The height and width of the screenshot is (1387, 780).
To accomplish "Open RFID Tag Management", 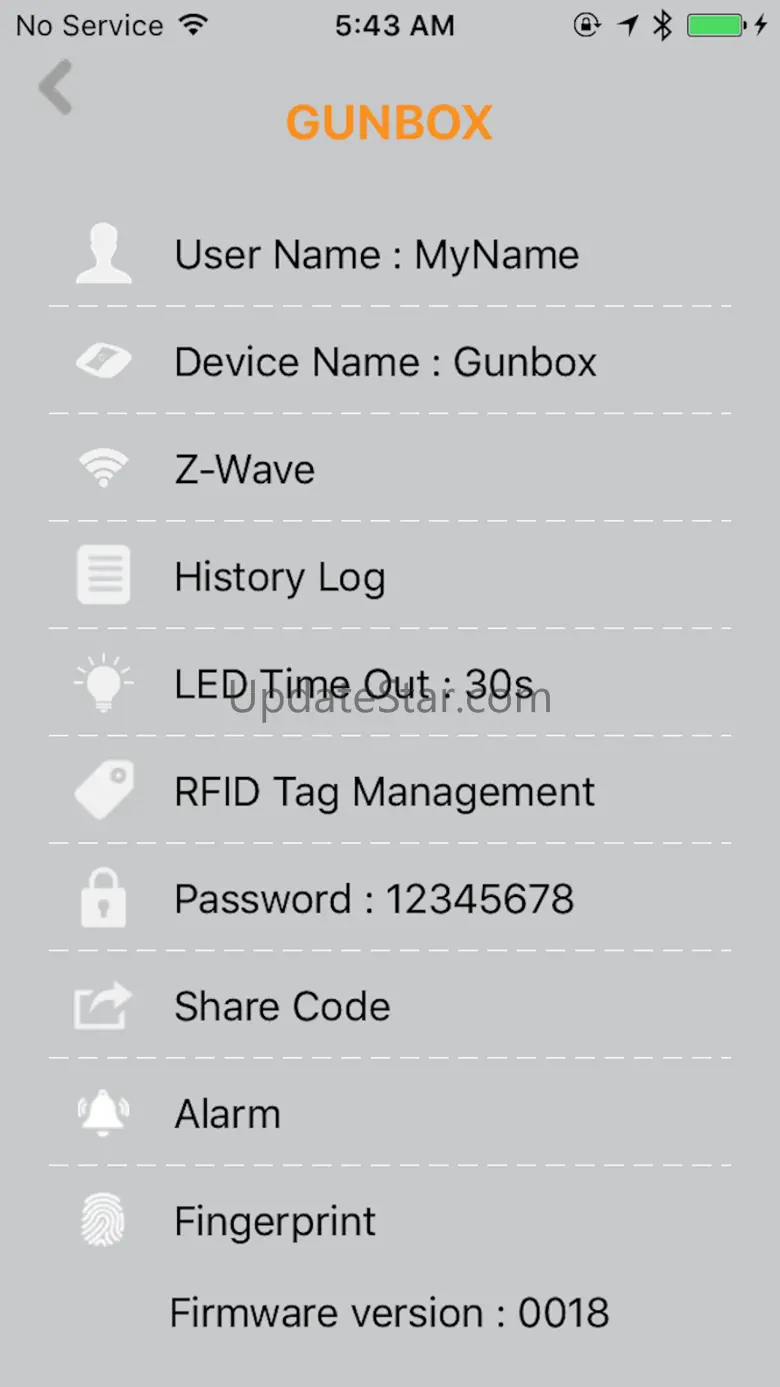I will (390, 791).
